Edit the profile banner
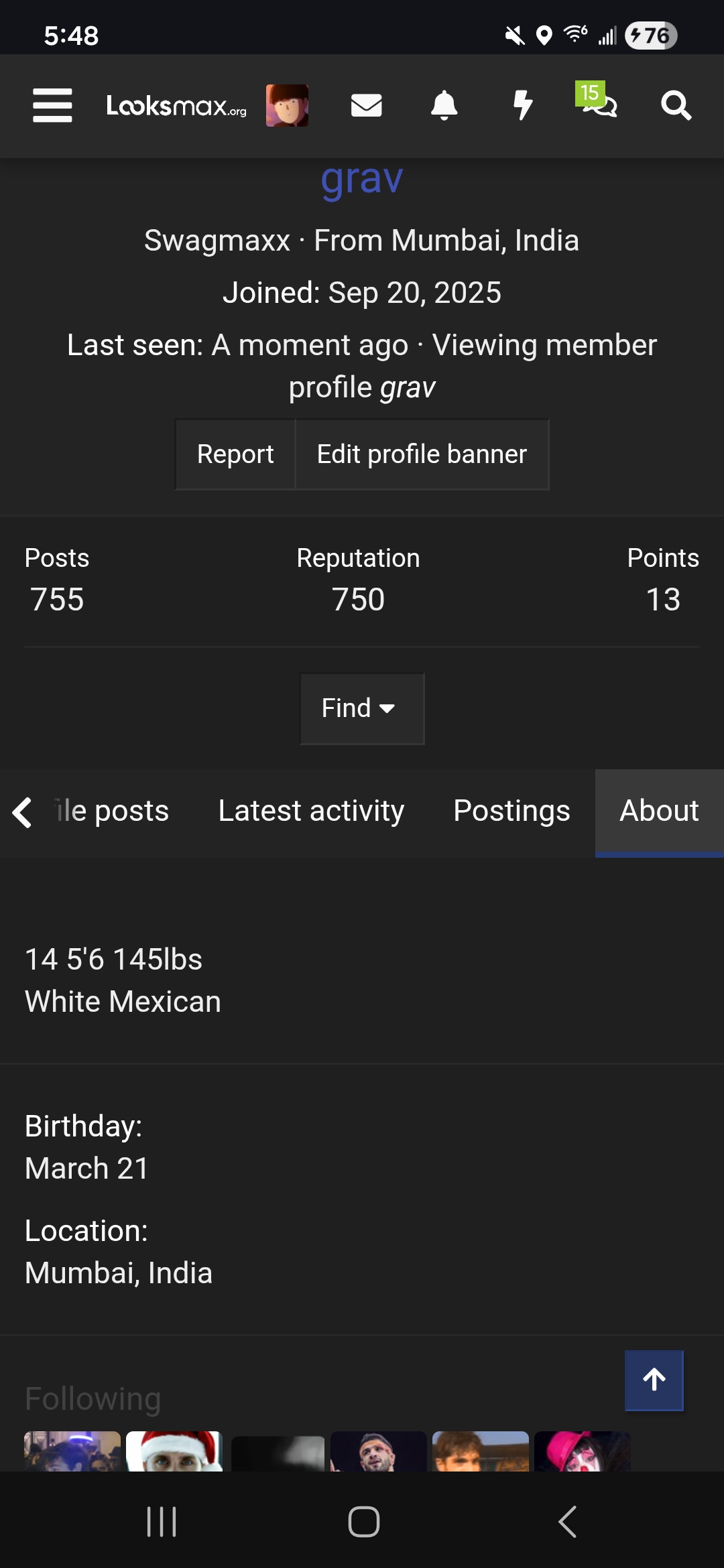Image resolution: width=724 pixels, height=1568 pixels. point(422,454)
